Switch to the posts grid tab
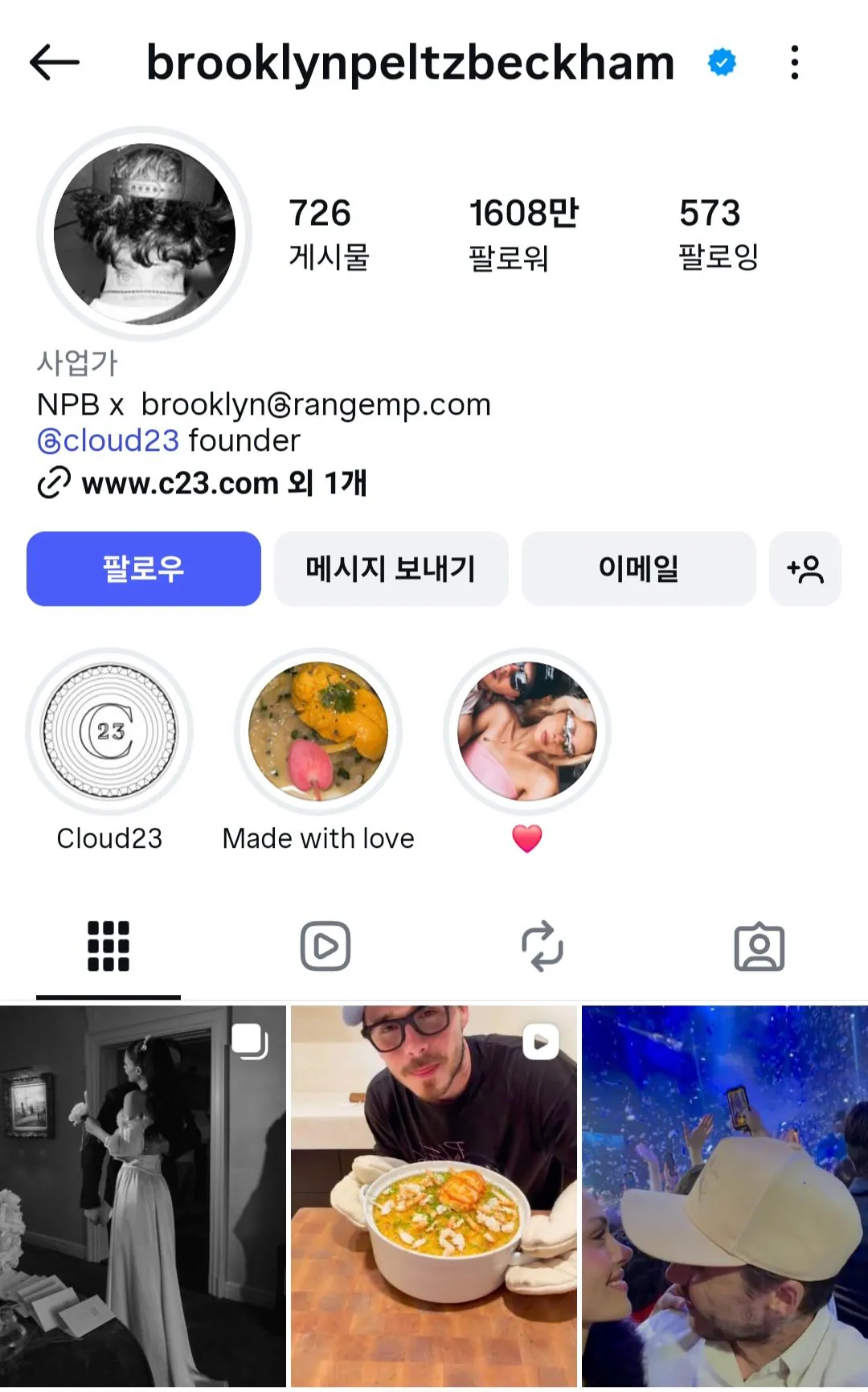This screenshot has height=1392, width=868. pos(108,947)
